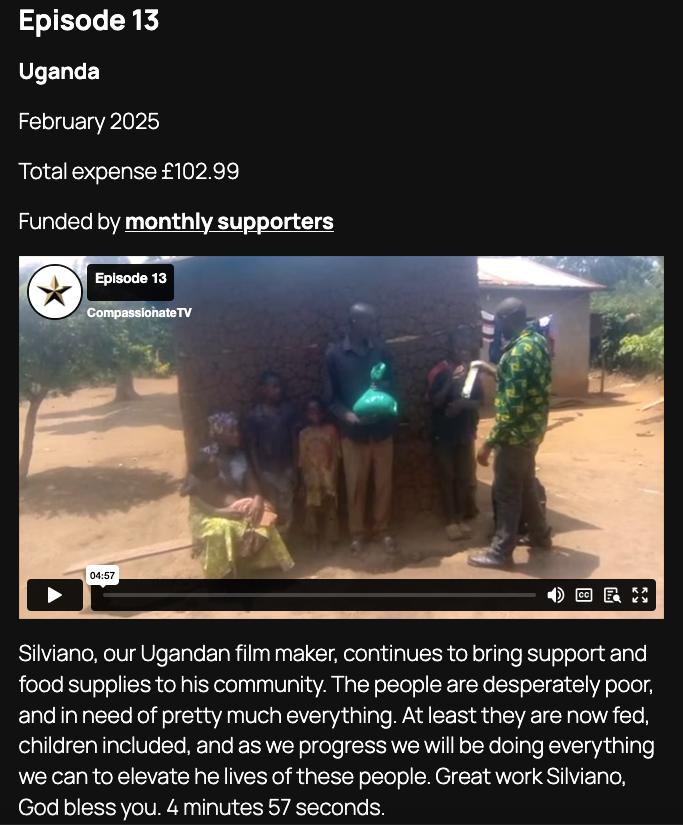Open the CompassionateTV channel avatar
This screenshot has height=825, width=683.
point(55,292)
